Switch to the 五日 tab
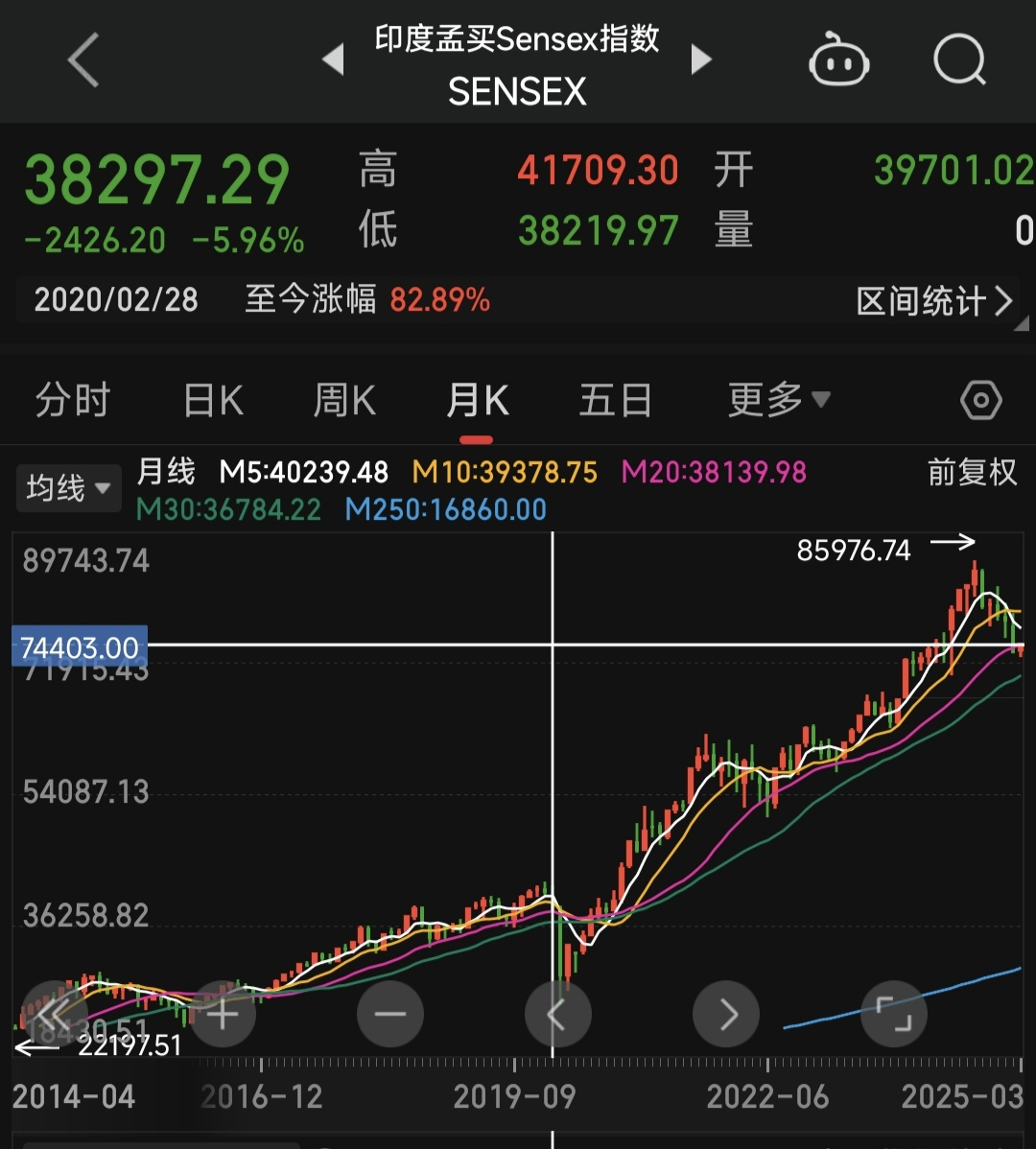Viewport: 1036px width, 1149px height. point(616,400)
